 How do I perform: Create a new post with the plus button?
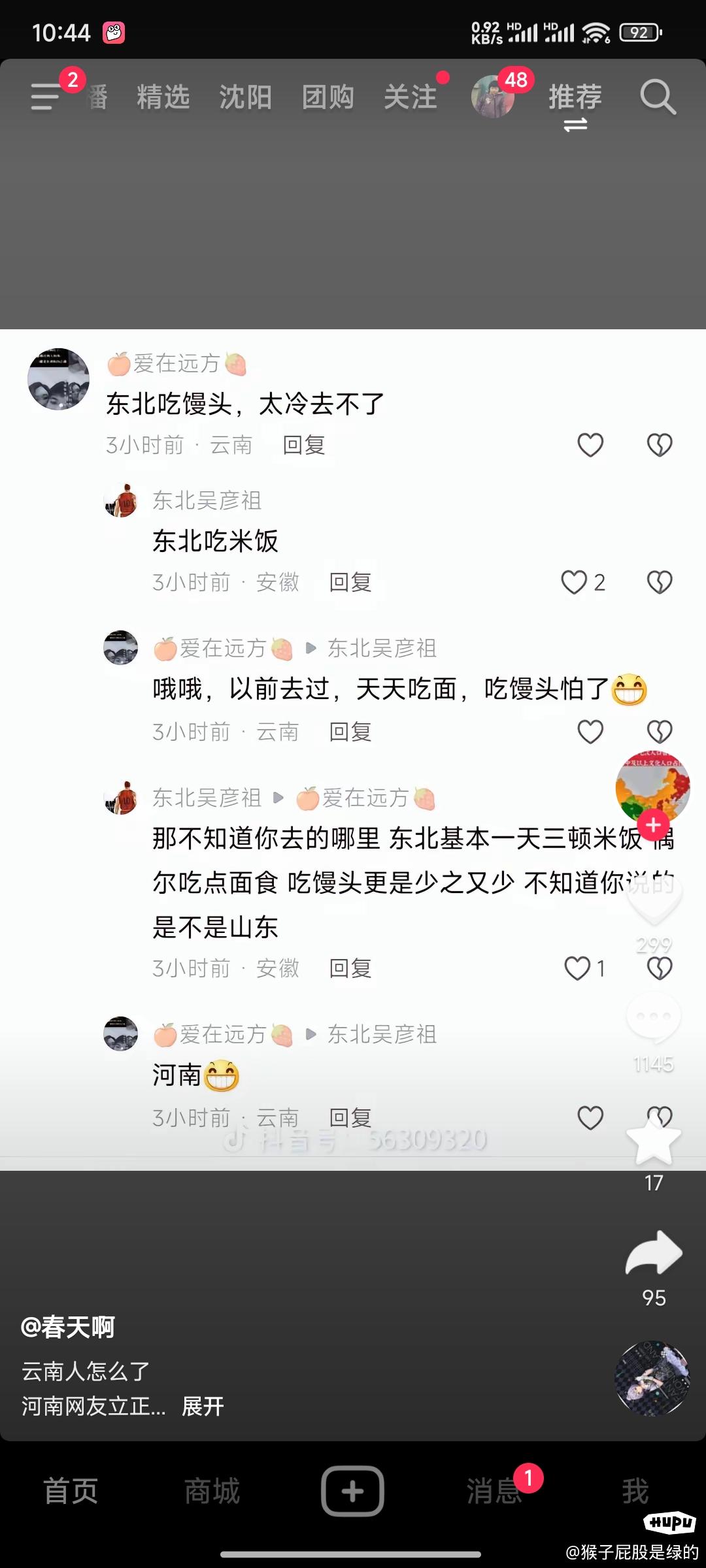point(352,1491)
